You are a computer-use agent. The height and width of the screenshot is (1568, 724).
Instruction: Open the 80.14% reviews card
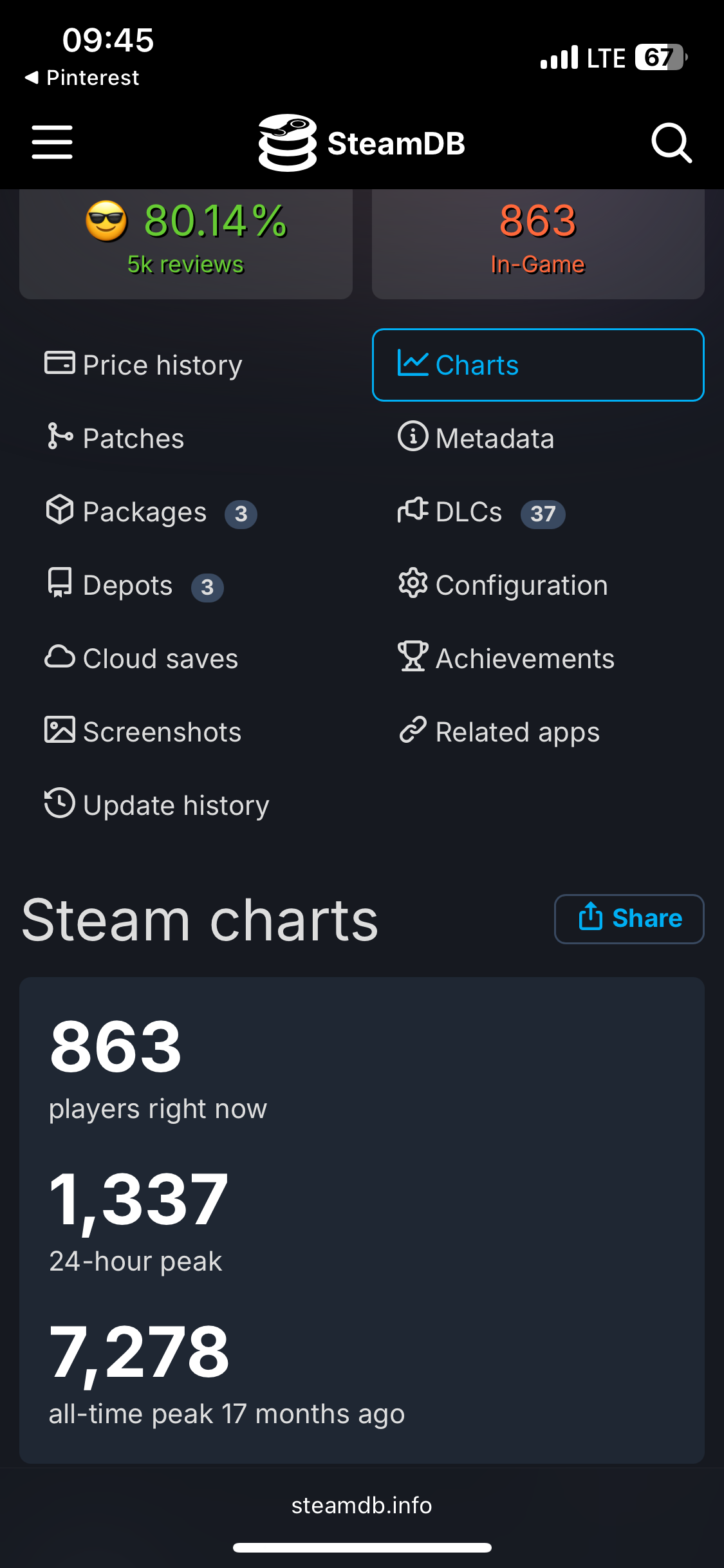pos(186,244)
